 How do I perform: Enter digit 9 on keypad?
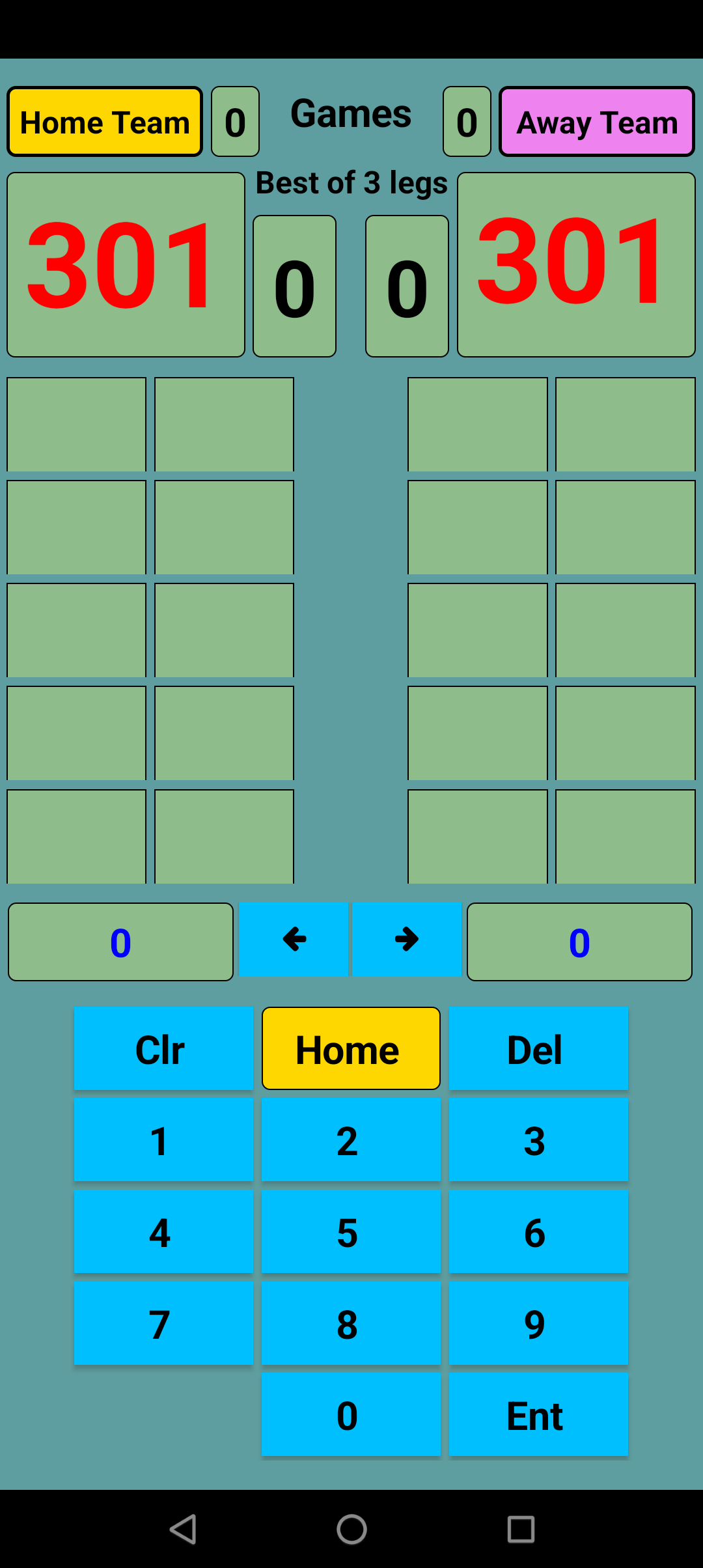coord(538,1323)
